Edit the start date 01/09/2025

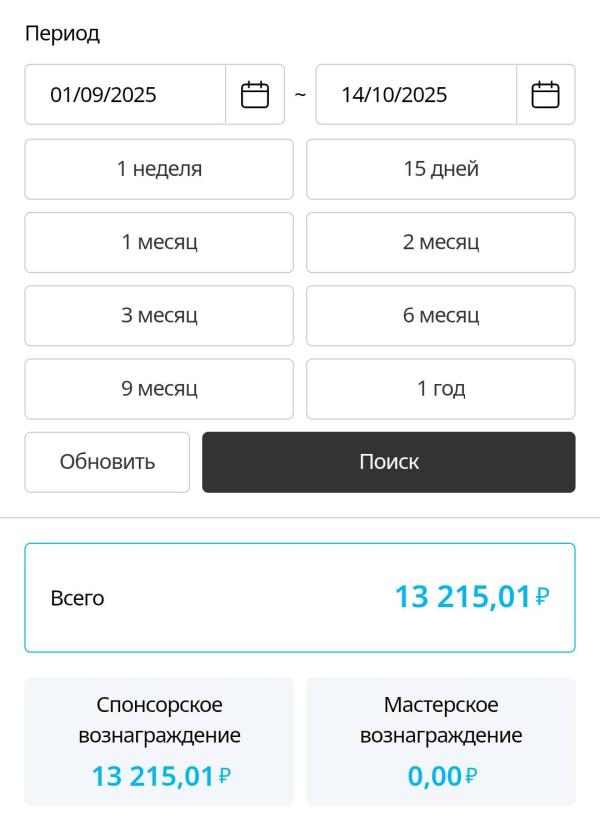[125, 95]
